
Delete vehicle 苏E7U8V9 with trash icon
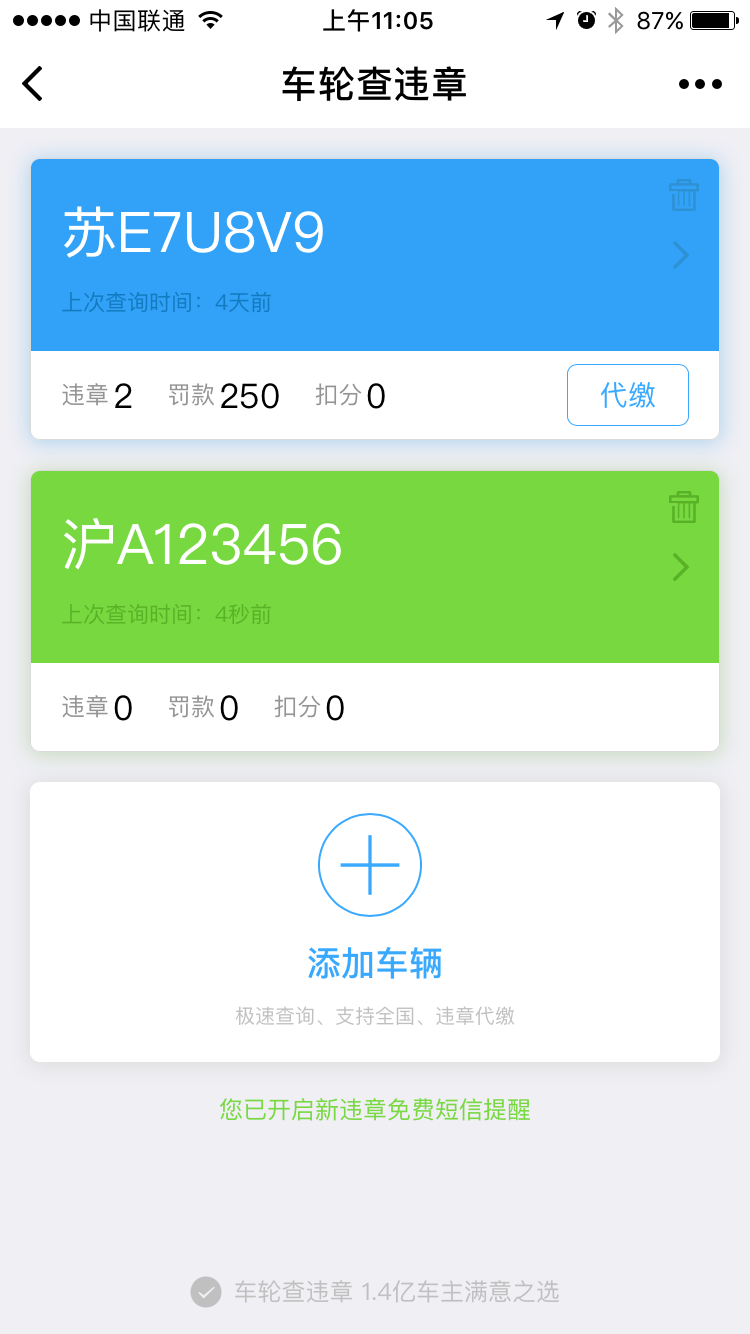pyautogui.click(x=684, y=195)
